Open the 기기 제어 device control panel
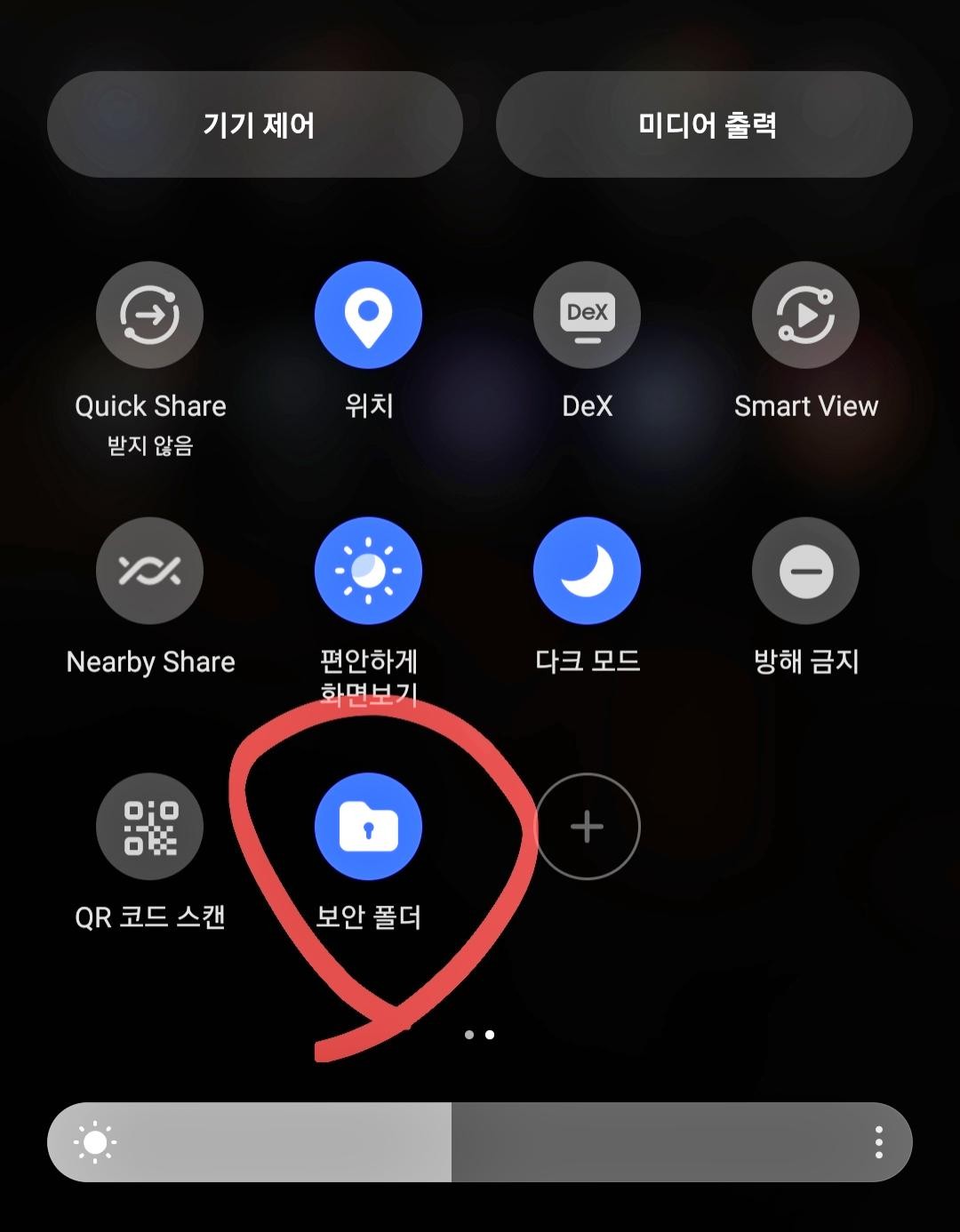 pyautogui.click(x=255, y=125)
